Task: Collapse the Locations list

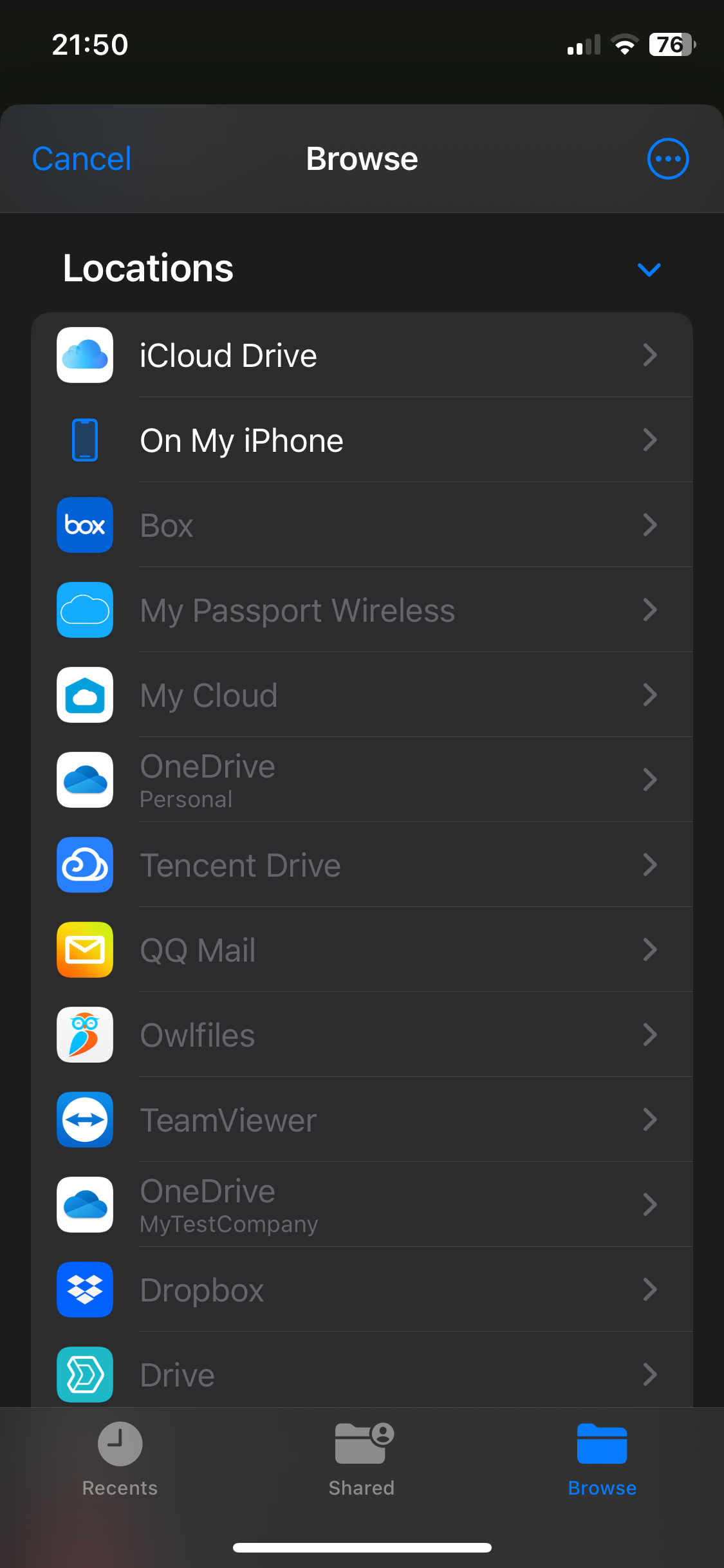Action: [x=649, y=269]
